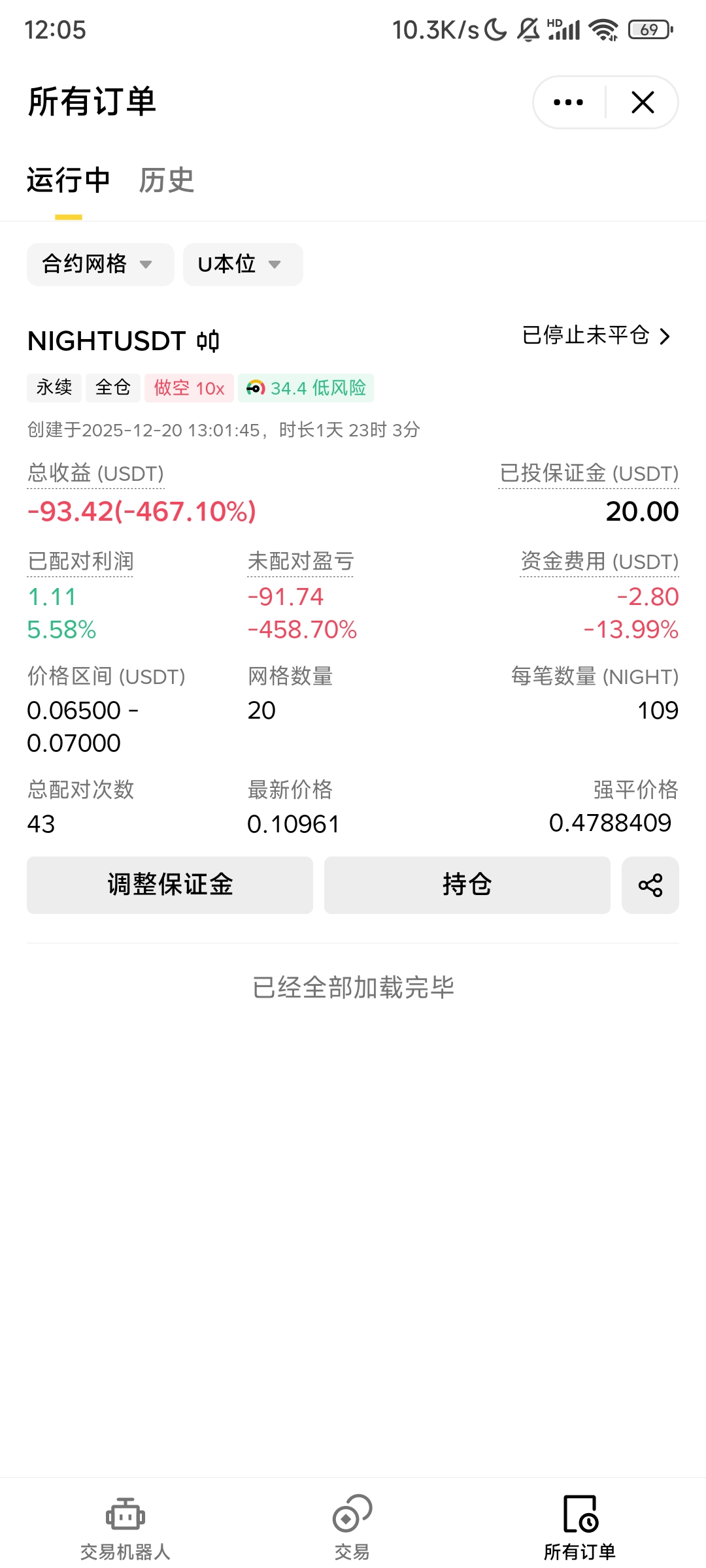Screen dimensions: 706x1568
Task: Open the three-dot more options menu
Action: [568, 103]
